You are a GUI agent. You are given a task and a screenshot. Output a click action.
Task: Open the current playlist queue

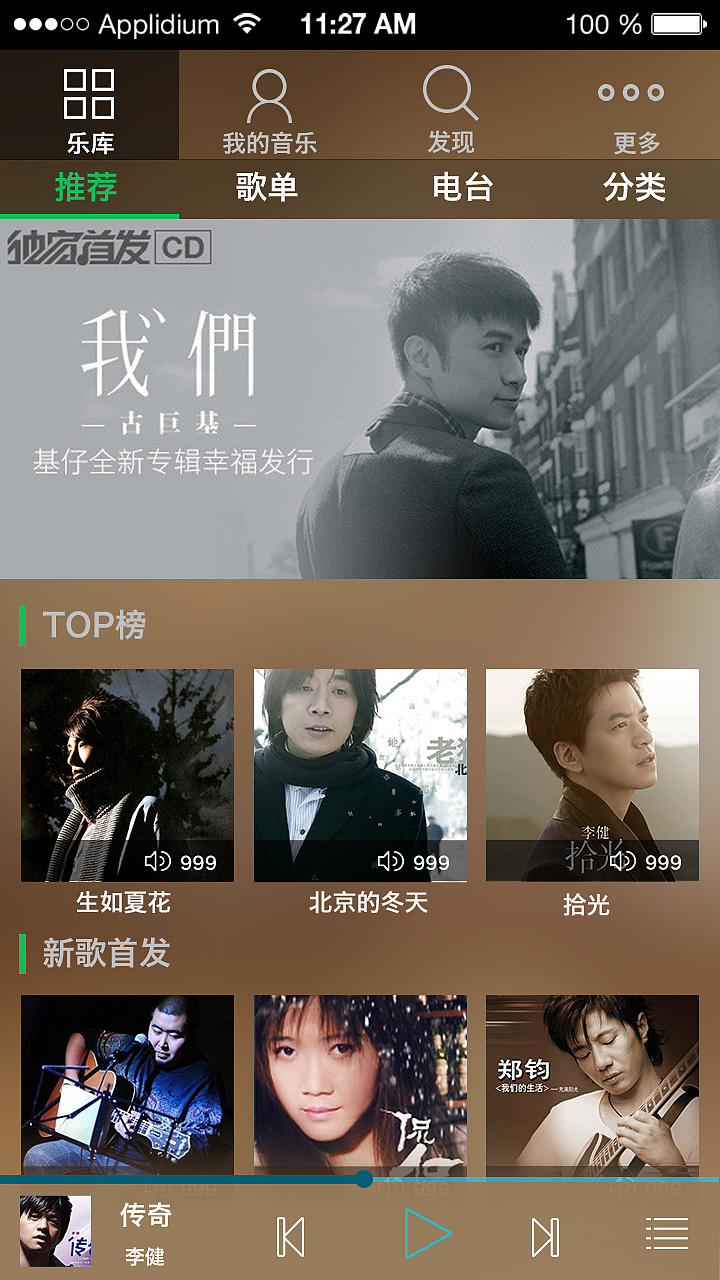(x=666, y=1234)
